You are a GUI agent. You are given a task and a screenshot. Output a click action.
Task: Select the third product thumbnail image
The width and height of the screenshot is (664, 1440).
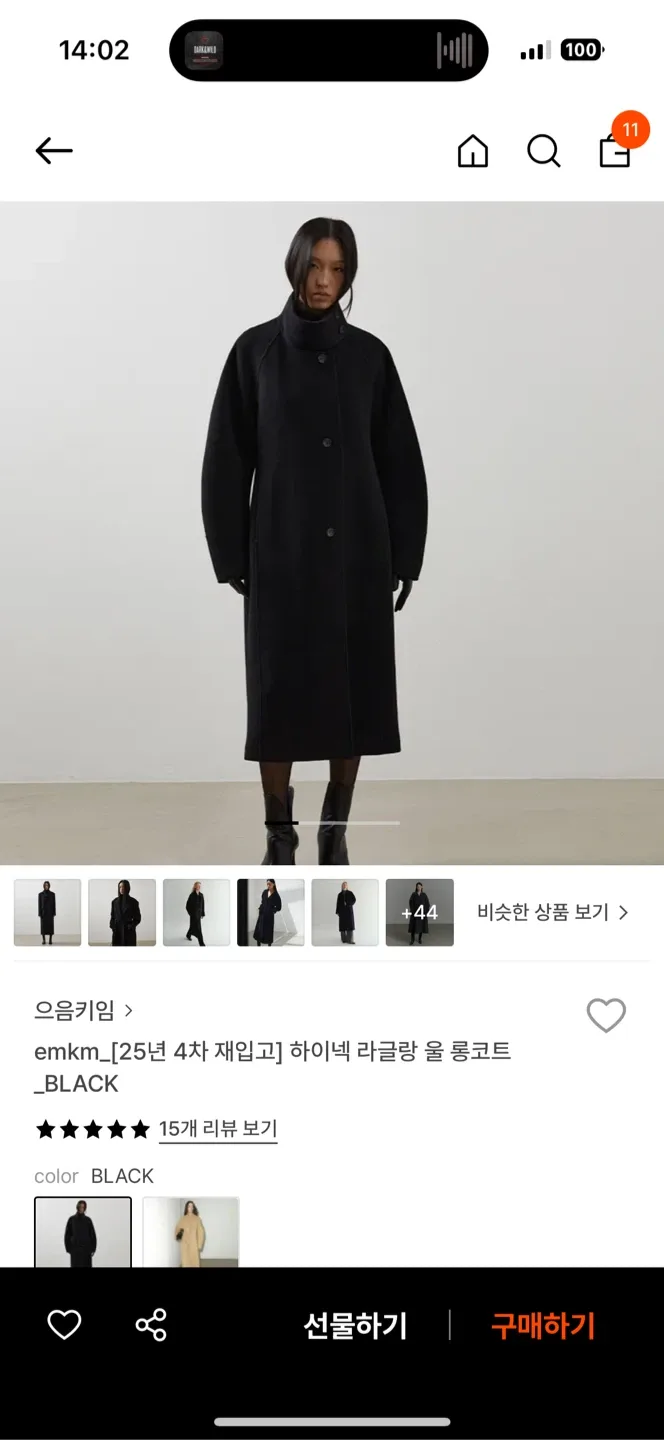(x=196, y=912)
